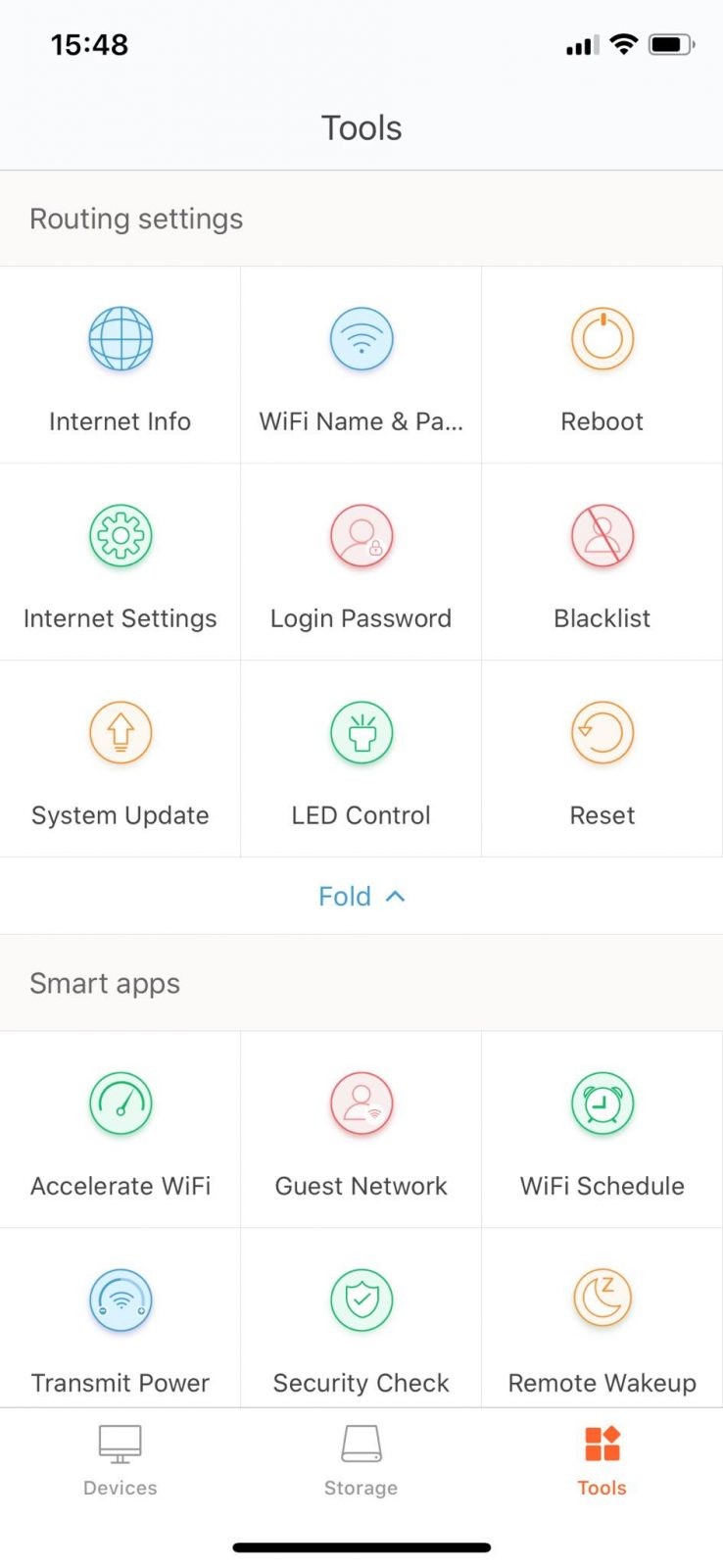
Task: Adjust Transmit Power
Action: click(x=120, y=1318)
